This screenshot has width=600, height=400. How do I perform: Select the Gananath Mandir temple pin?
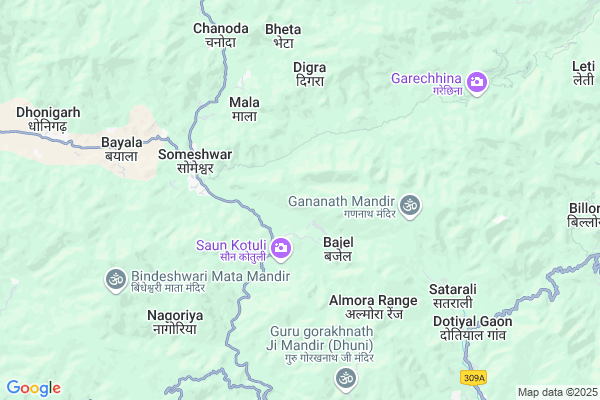(x=409, y=207)
